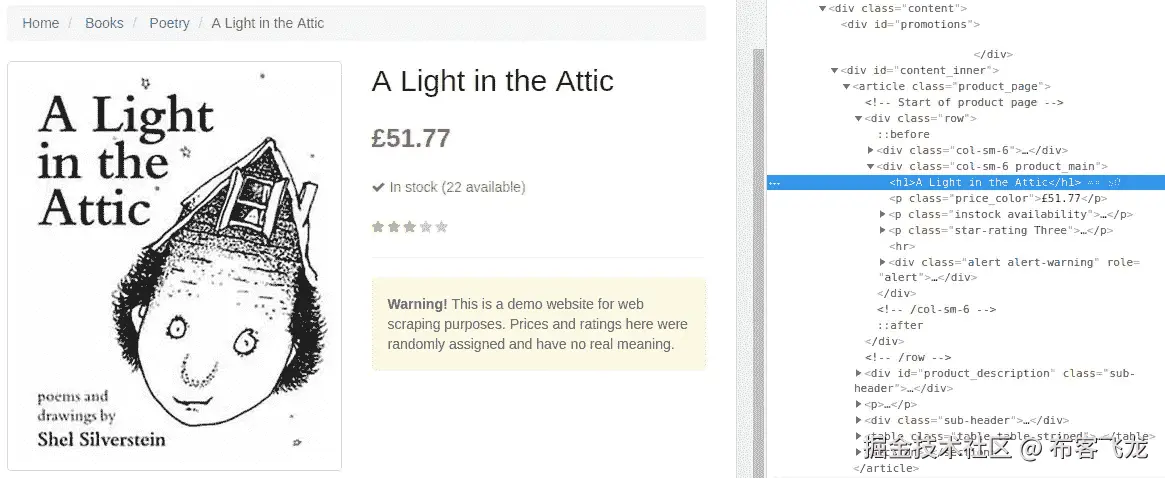Expand the instock availability paragraph node
Viewport: 1165px width, 478px height.
[883, 214]
